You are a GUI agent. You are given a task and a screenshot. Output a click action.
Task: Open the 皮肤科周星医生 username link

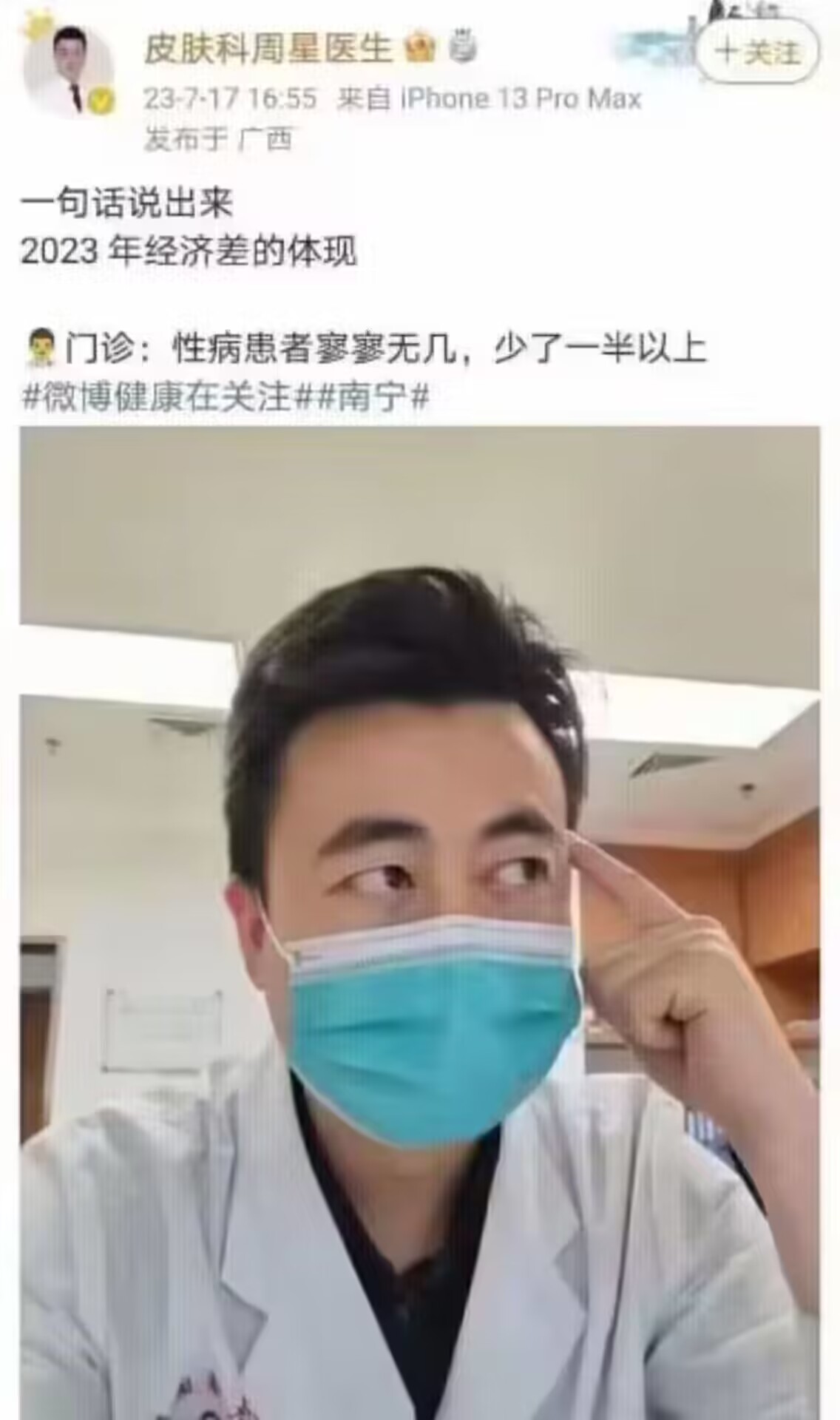coord(268,49)
